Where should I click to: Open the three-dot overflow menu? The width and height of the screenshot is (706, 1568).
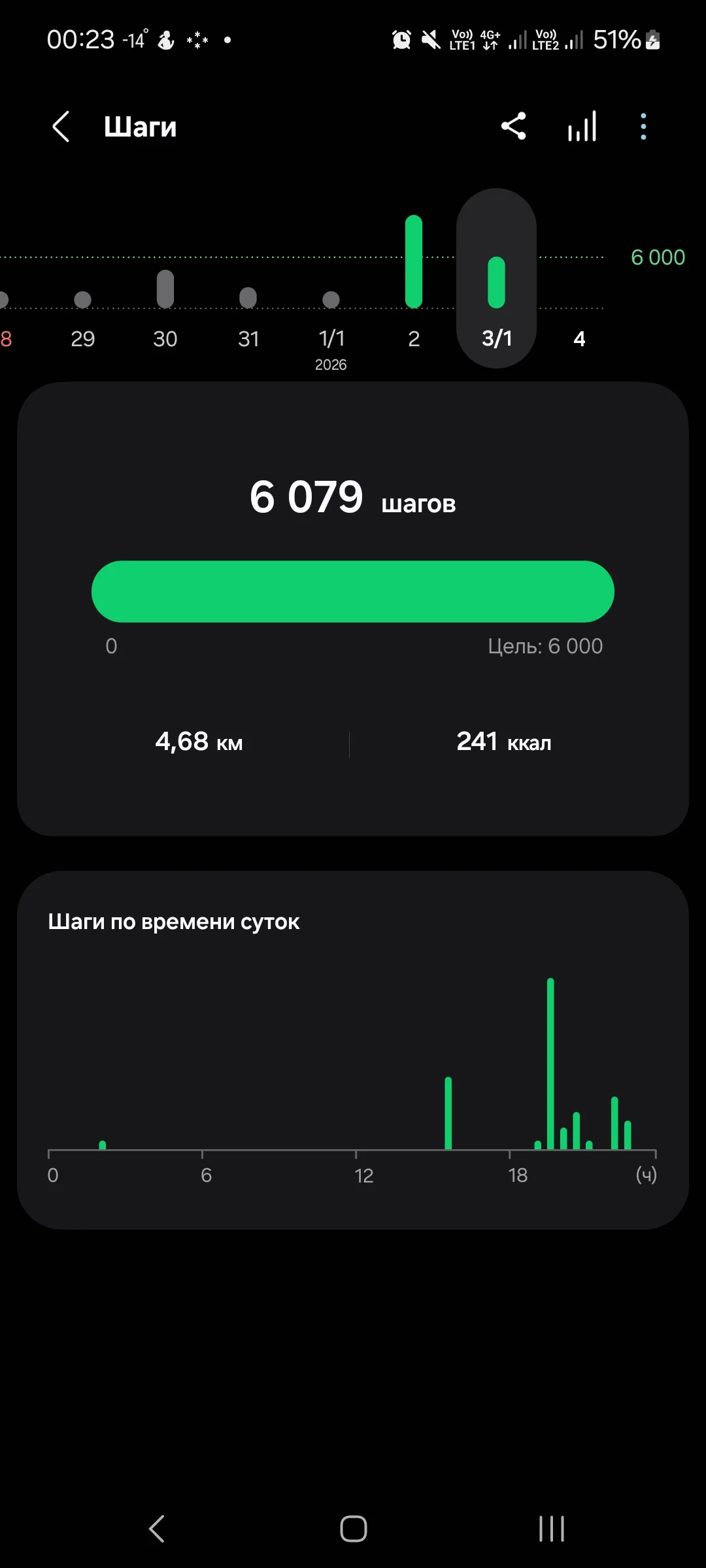click(x=643, y=126)
